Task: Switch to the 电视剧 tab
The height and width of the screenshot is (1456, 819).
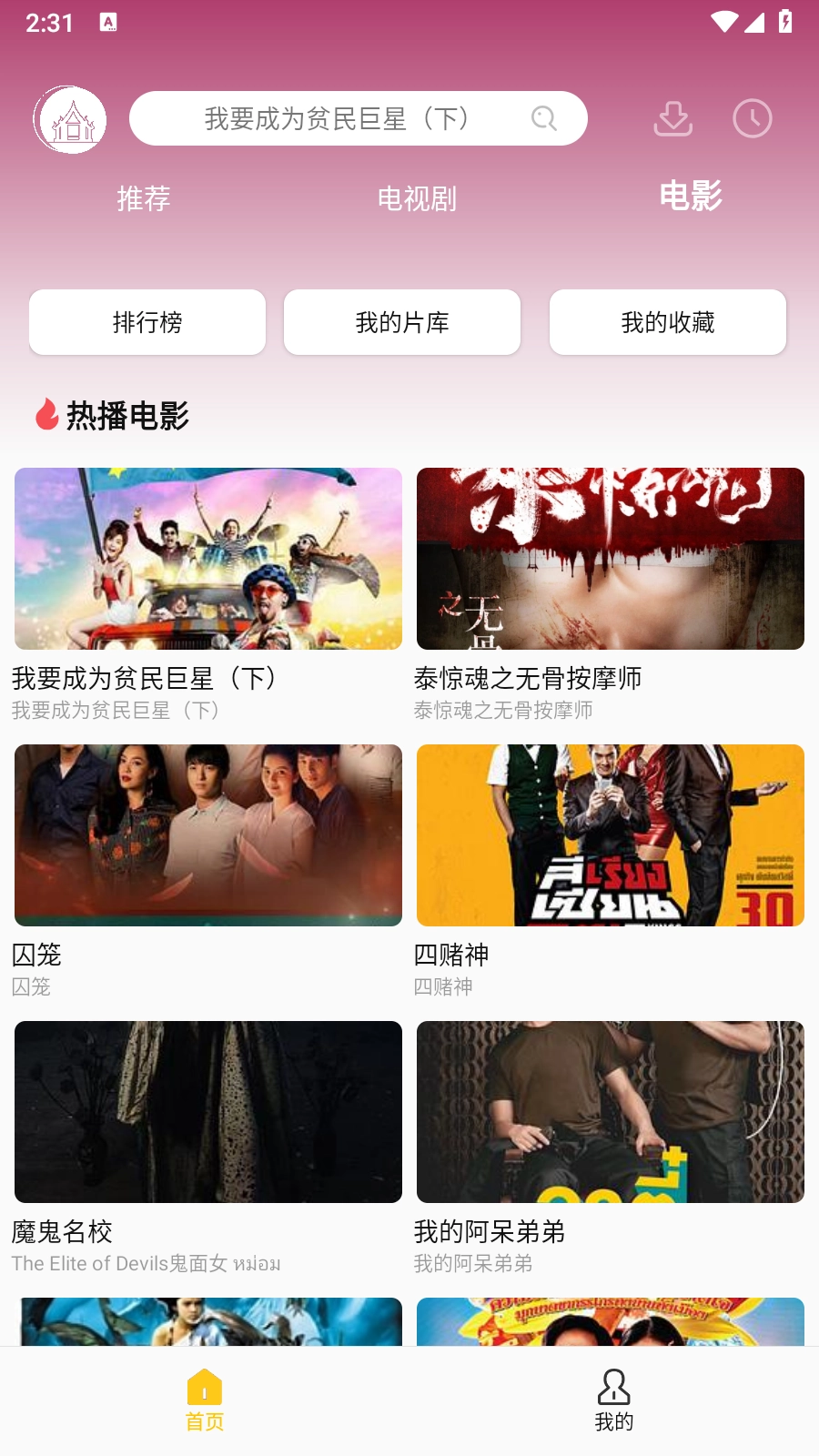Action: point(420,198)
